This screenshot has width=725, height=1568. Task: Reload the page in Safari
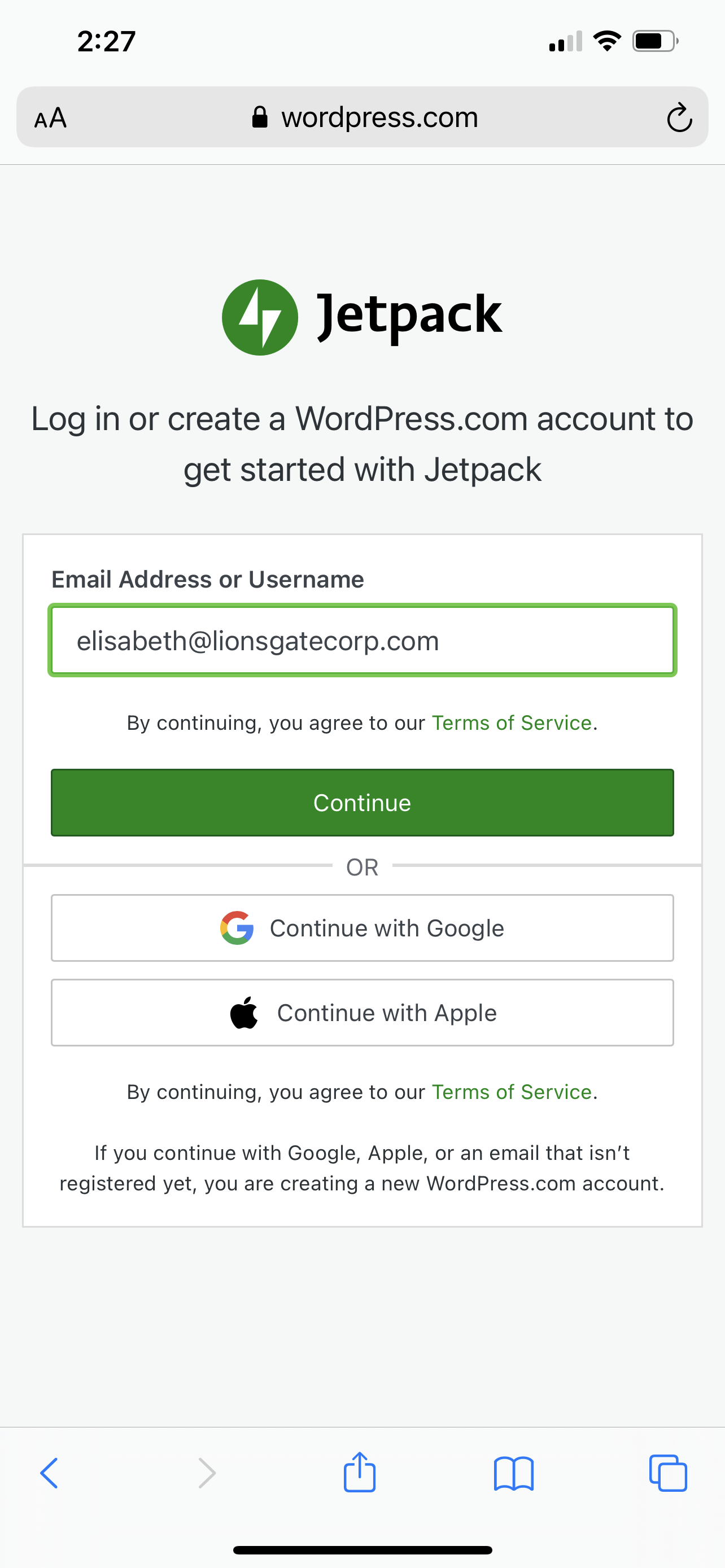point(679,117)
